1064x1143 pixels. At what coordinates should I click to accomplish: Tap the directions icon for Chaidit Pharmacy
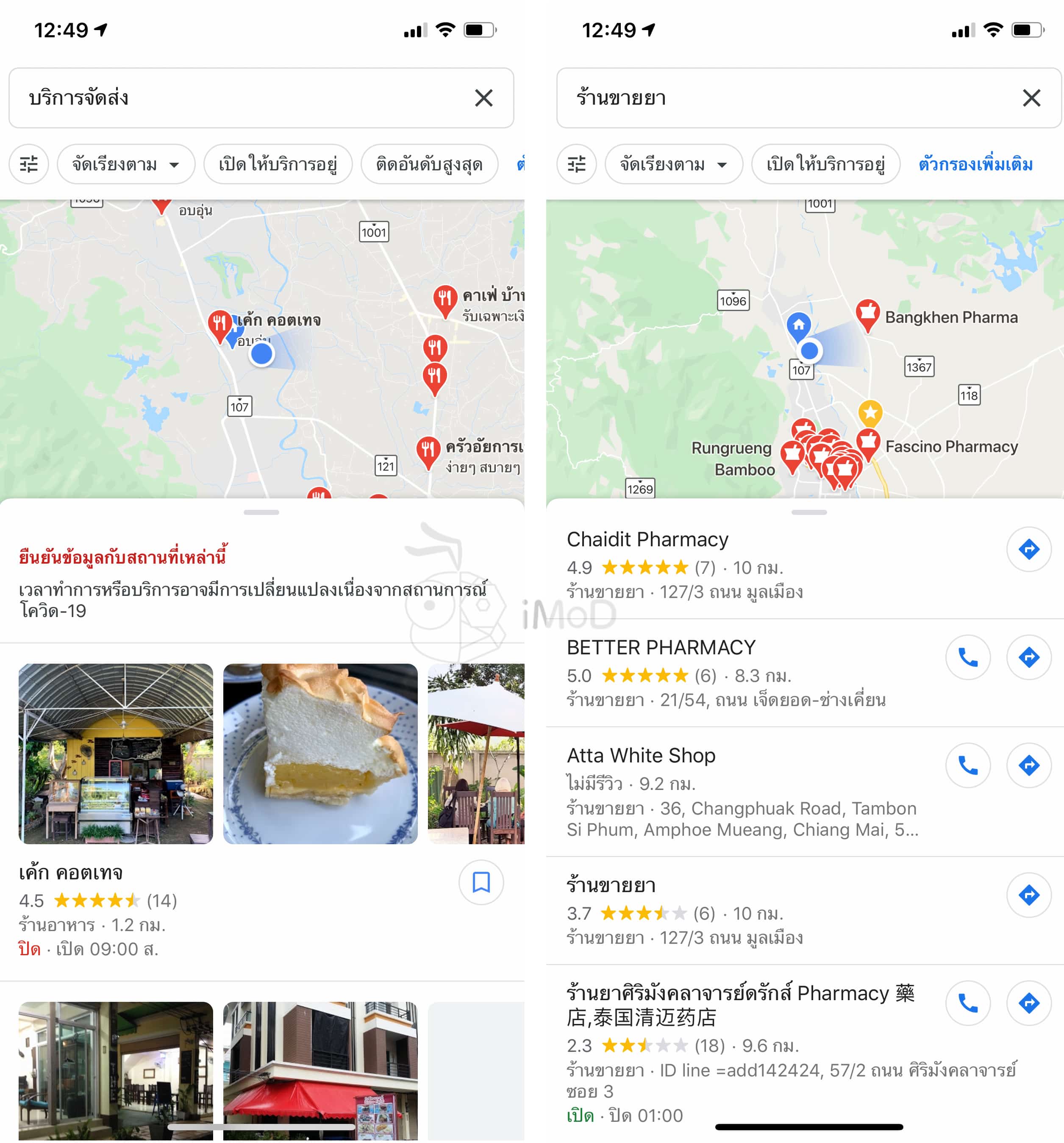tap(1029, 550)
